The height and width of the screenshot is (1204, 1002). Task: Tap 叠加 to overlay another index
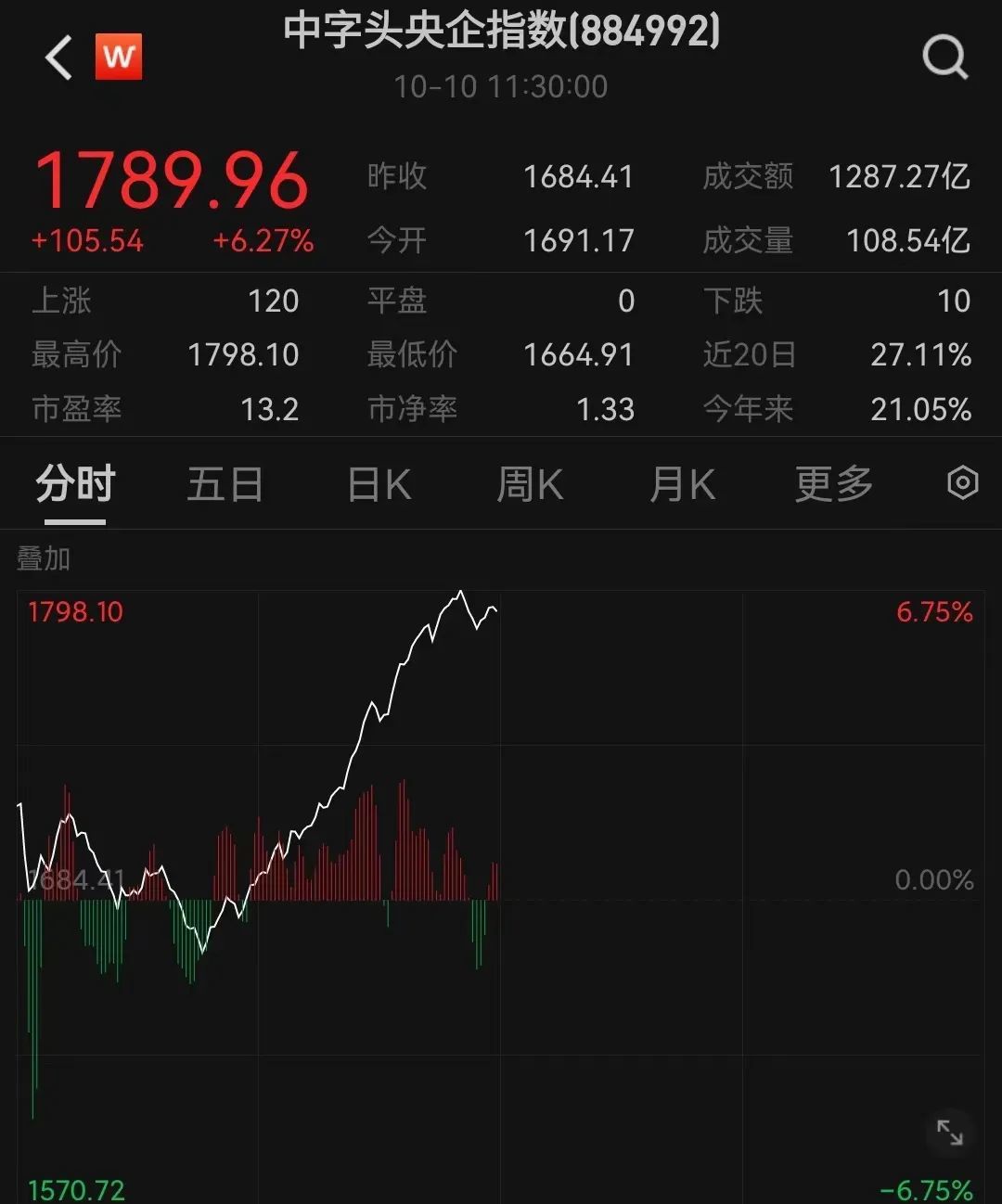44,558
